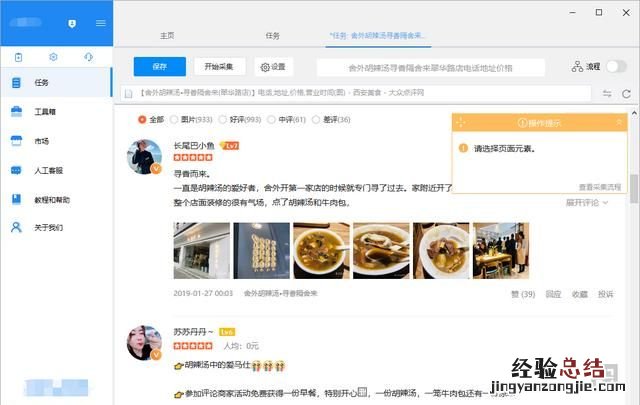
Task: Open the 查看采集流程 link
Action: coord(599,187)
